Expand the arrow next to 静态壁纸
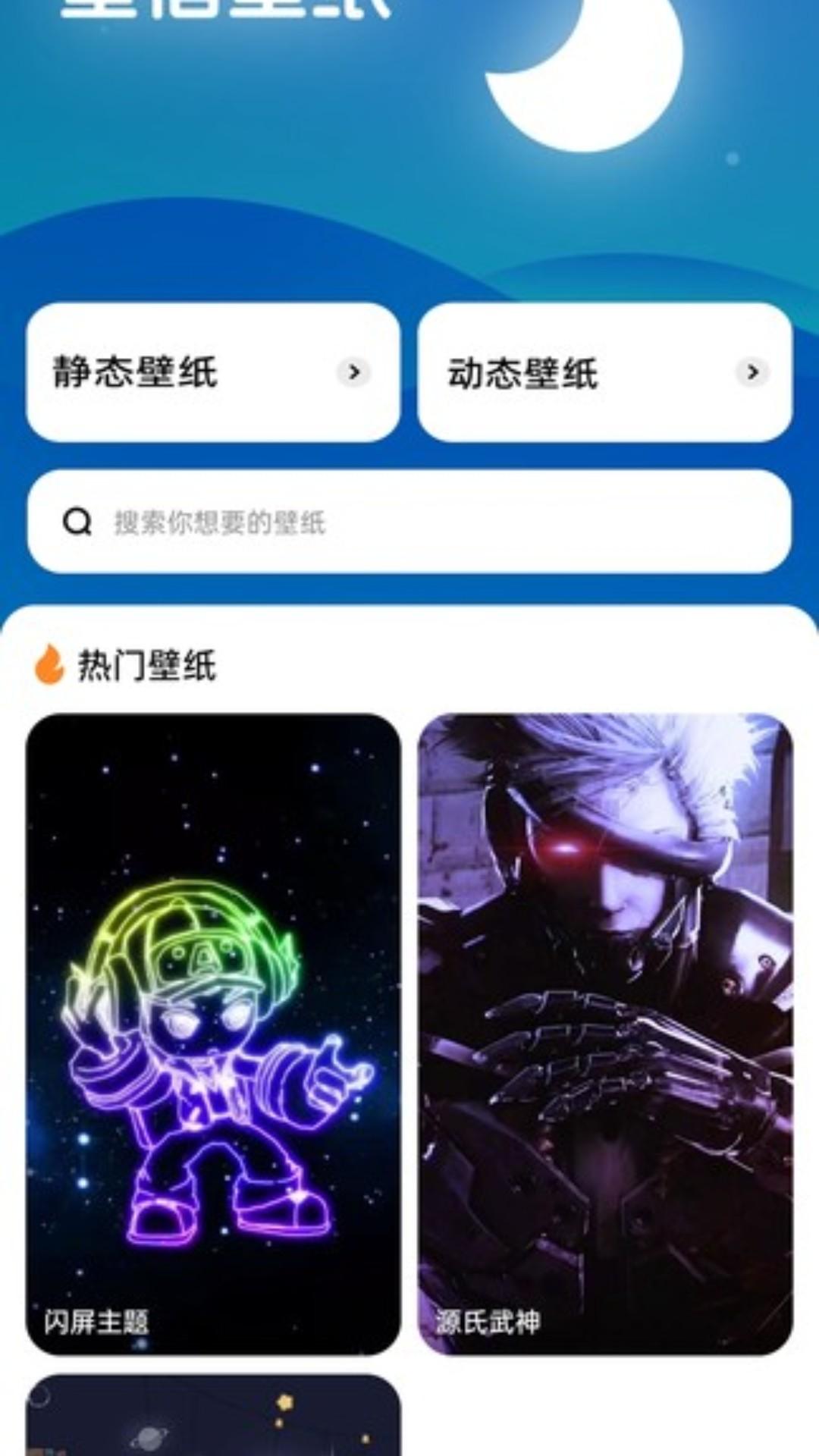The height and width of the screenshot is (1456, 819). [x=353, y=372]
